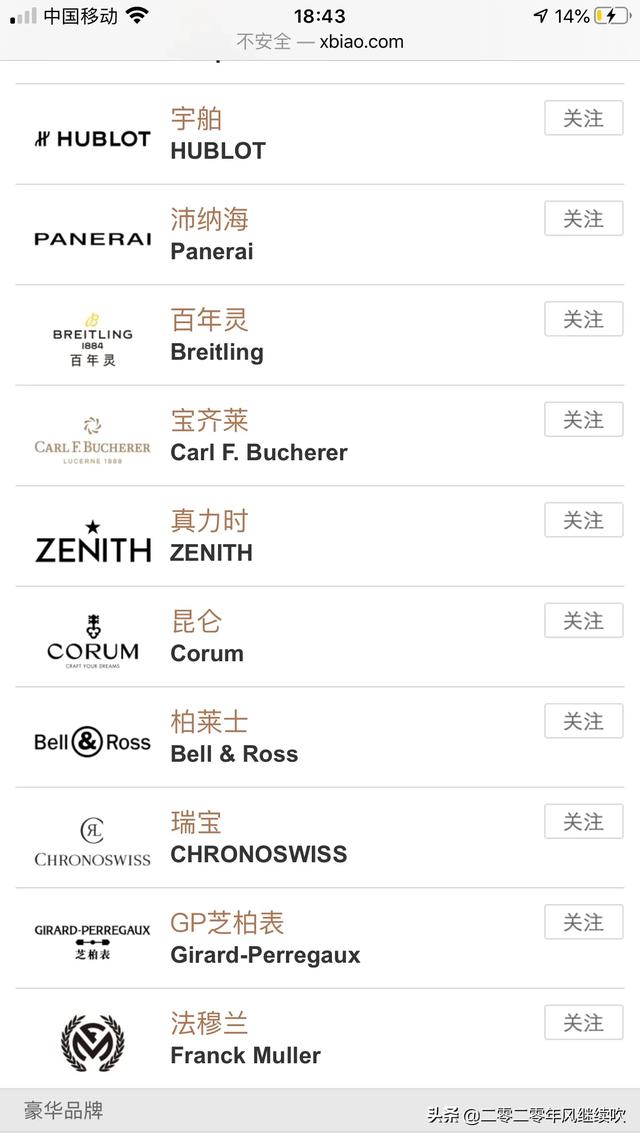Follow Girard-Perregaux
Image resolution: width=640 pixels, height=1138 pixels.
click(x=583, y=922)
